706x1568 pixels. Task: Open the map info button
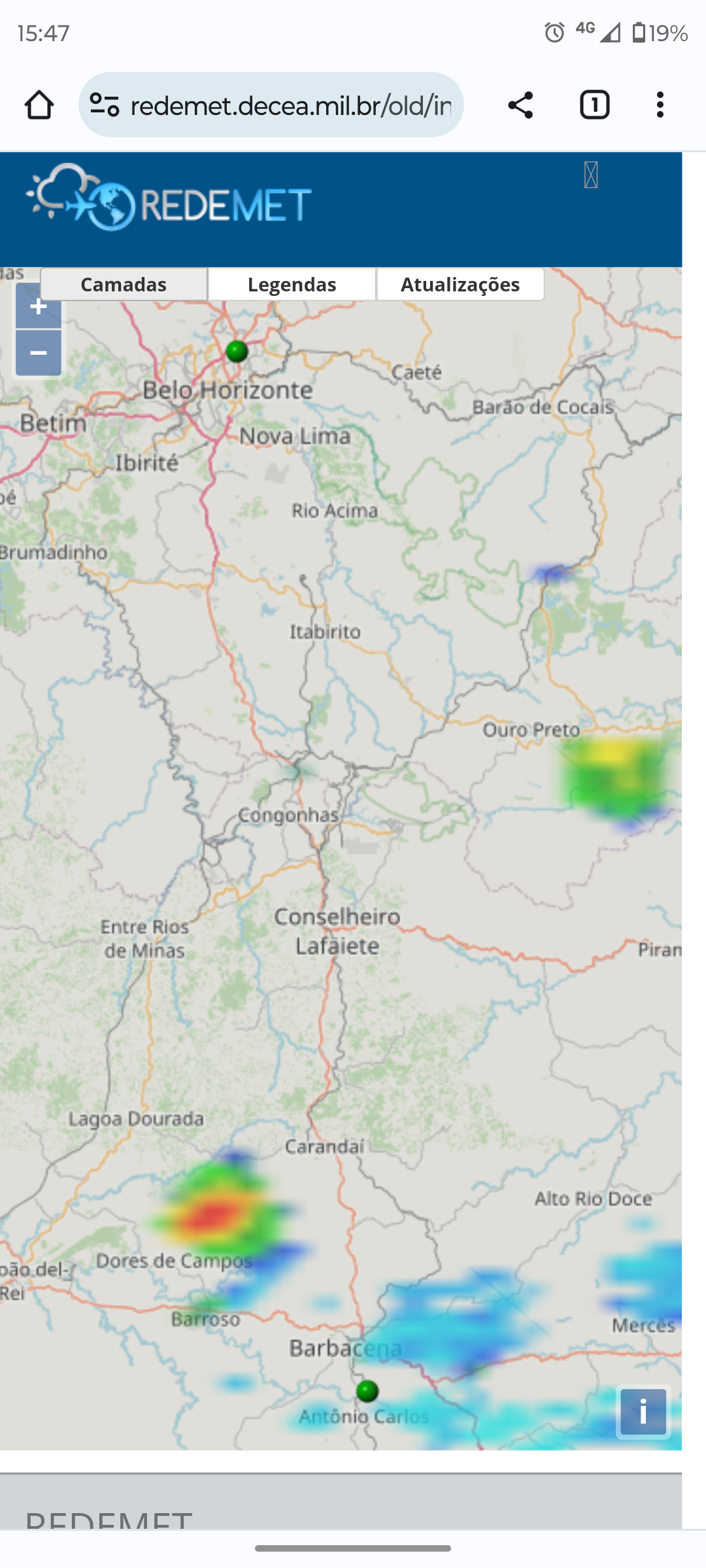click(643, 1411)
